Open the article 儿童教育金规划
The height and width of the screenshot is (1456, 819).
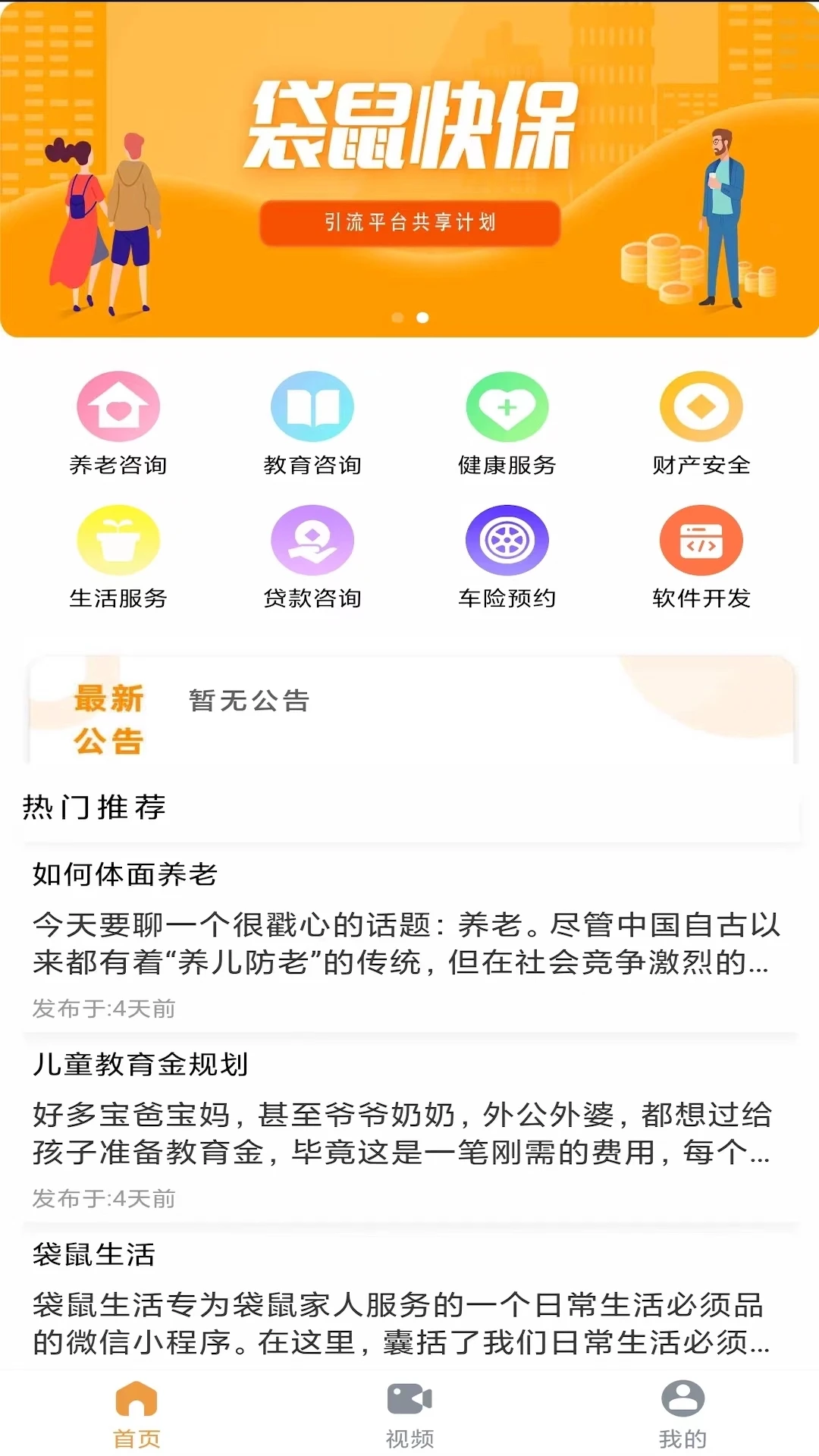[x=140, y=1065]
